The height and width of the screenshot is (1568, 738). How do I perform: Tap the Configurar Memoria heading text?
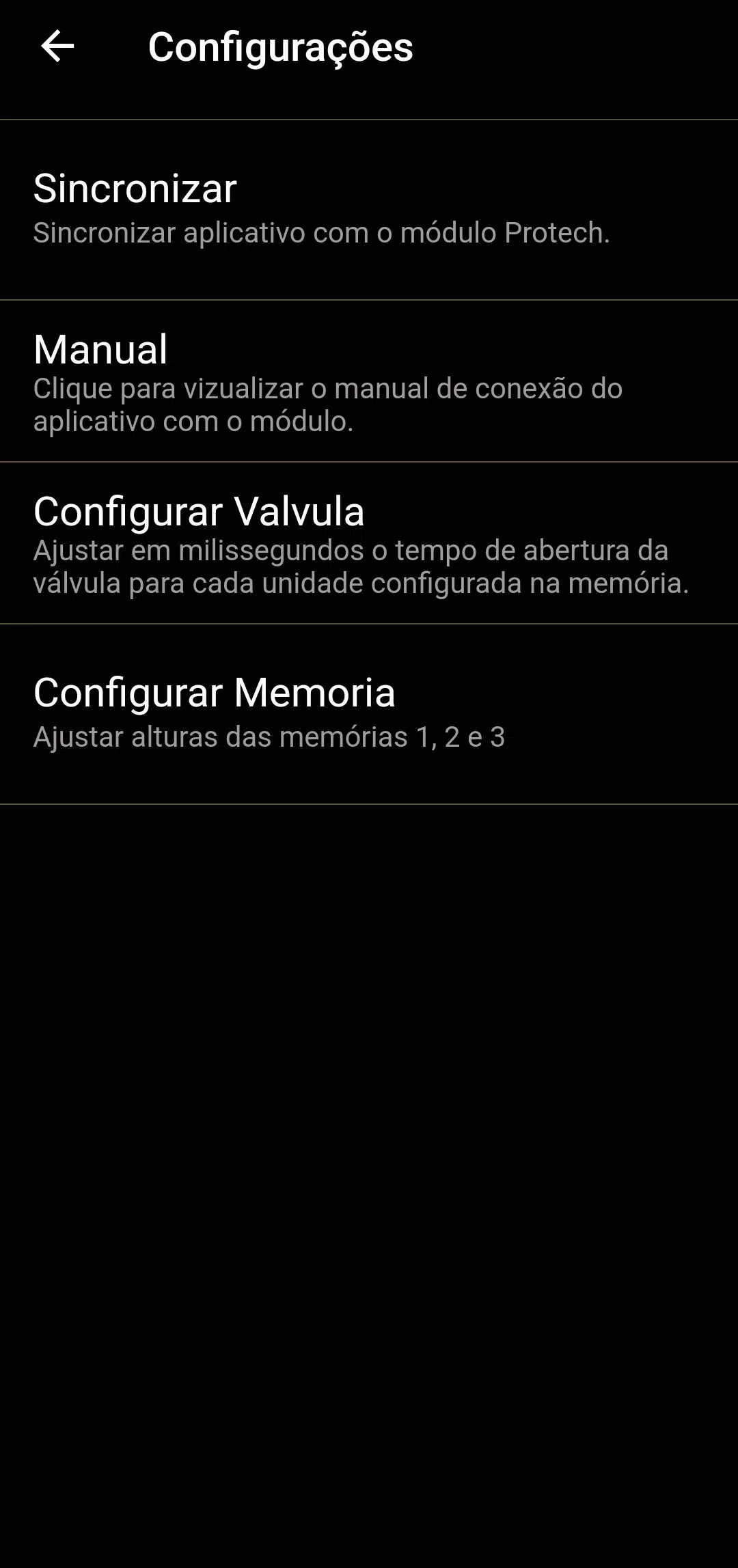click(x=215, y=693)
